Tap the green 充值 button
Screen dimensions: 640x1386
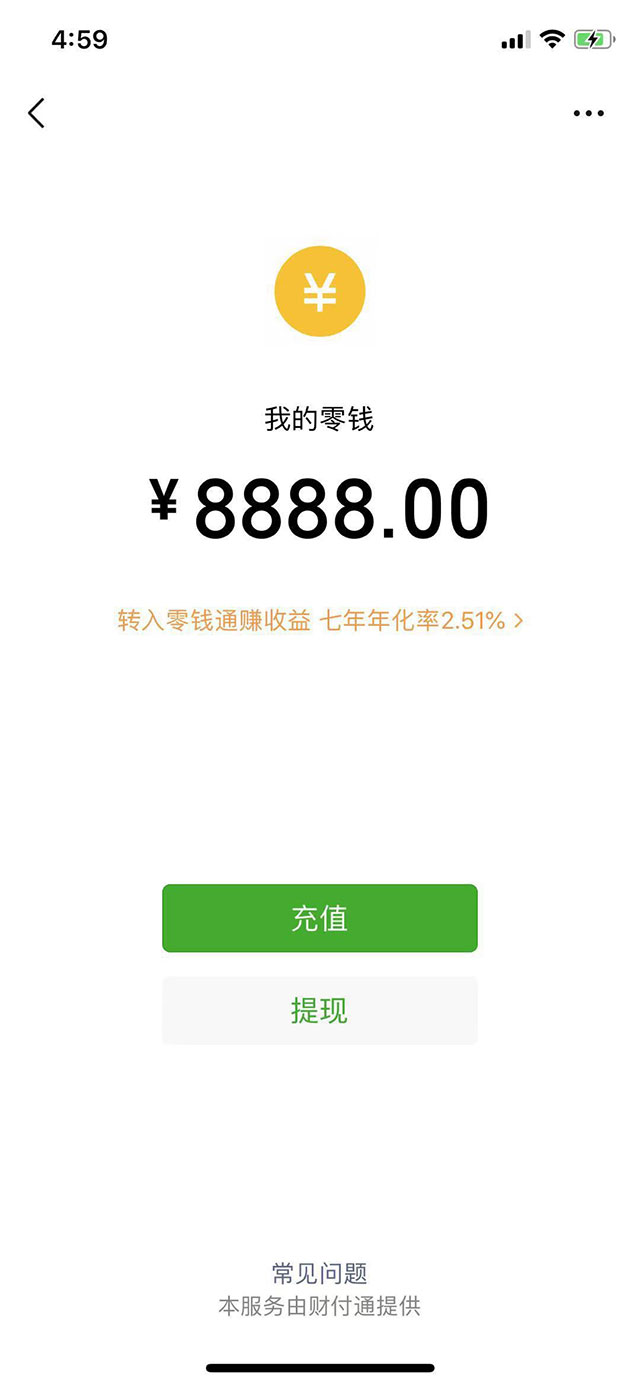320,918
